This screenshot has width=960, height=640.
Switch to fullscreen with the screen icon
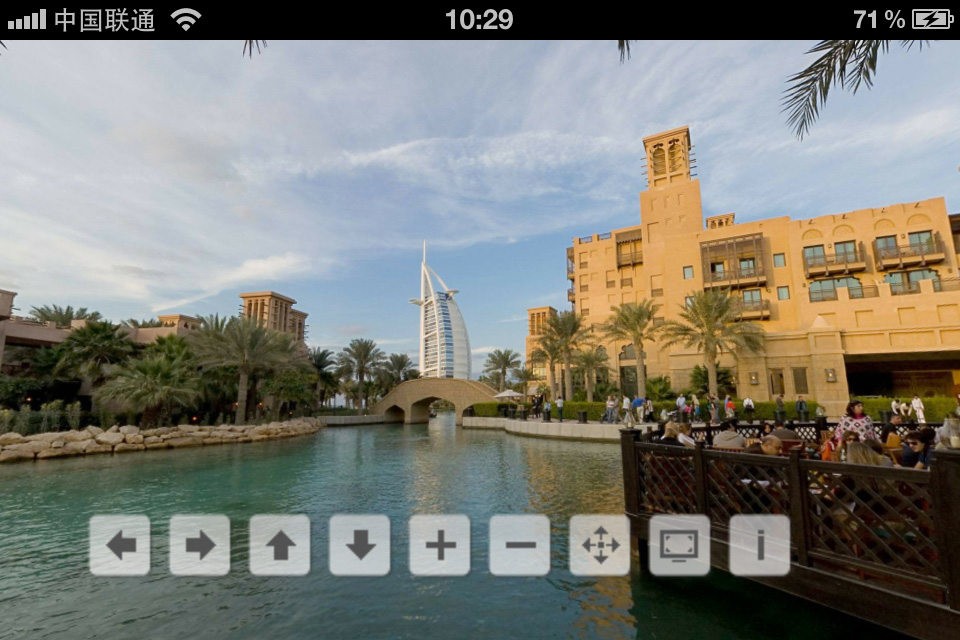pyautogui.click(x=680, y=545)
